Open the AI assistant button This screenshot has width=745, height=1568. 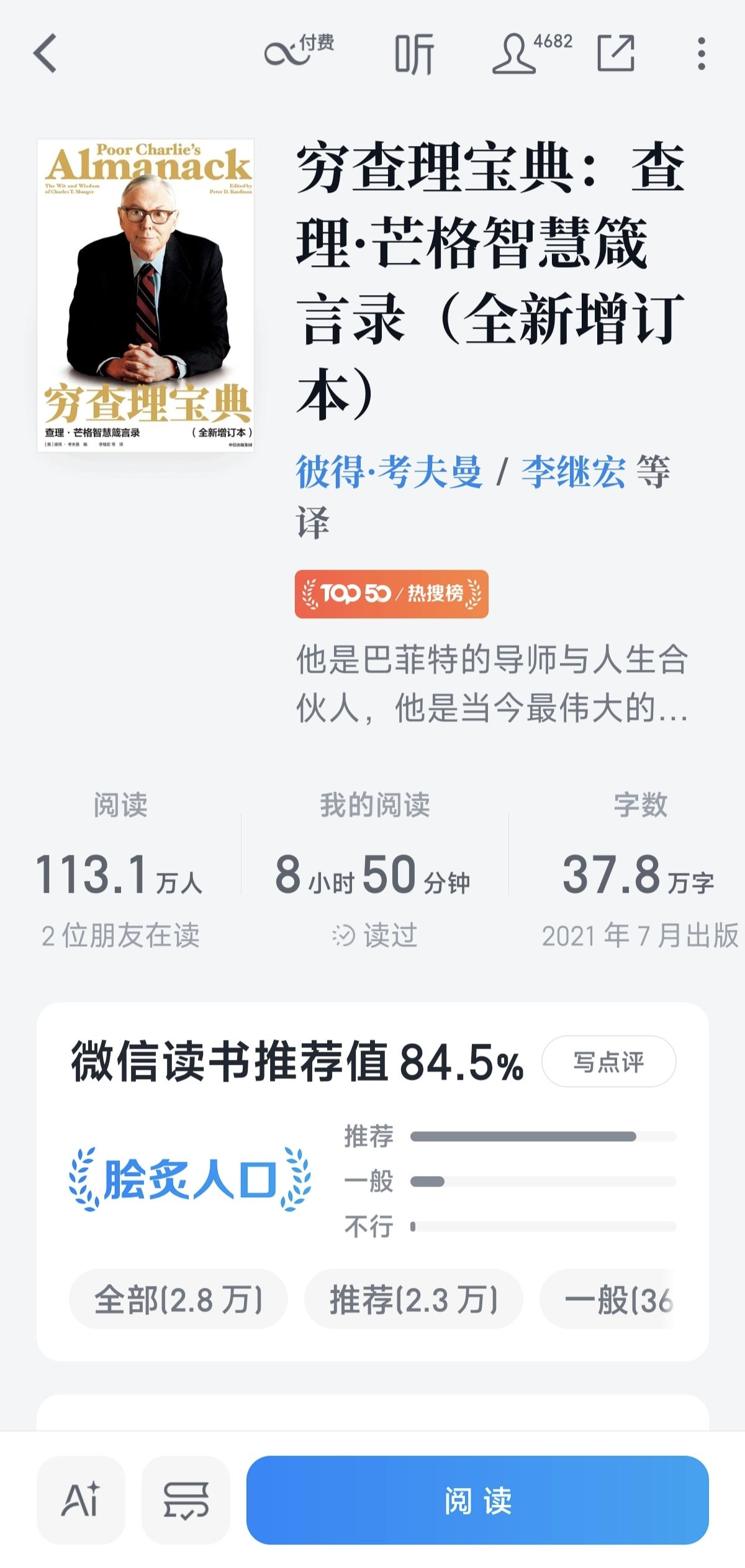[x=81, y=1500]
